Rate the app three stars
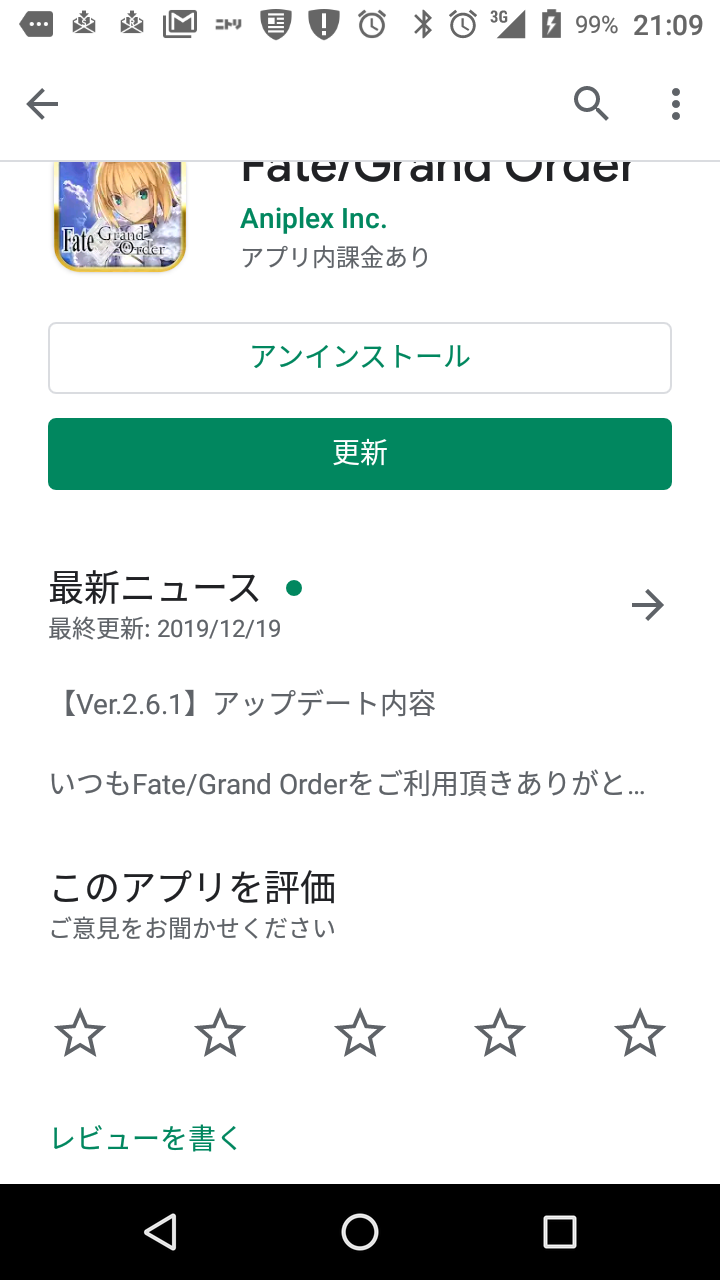 (360, 1033)
